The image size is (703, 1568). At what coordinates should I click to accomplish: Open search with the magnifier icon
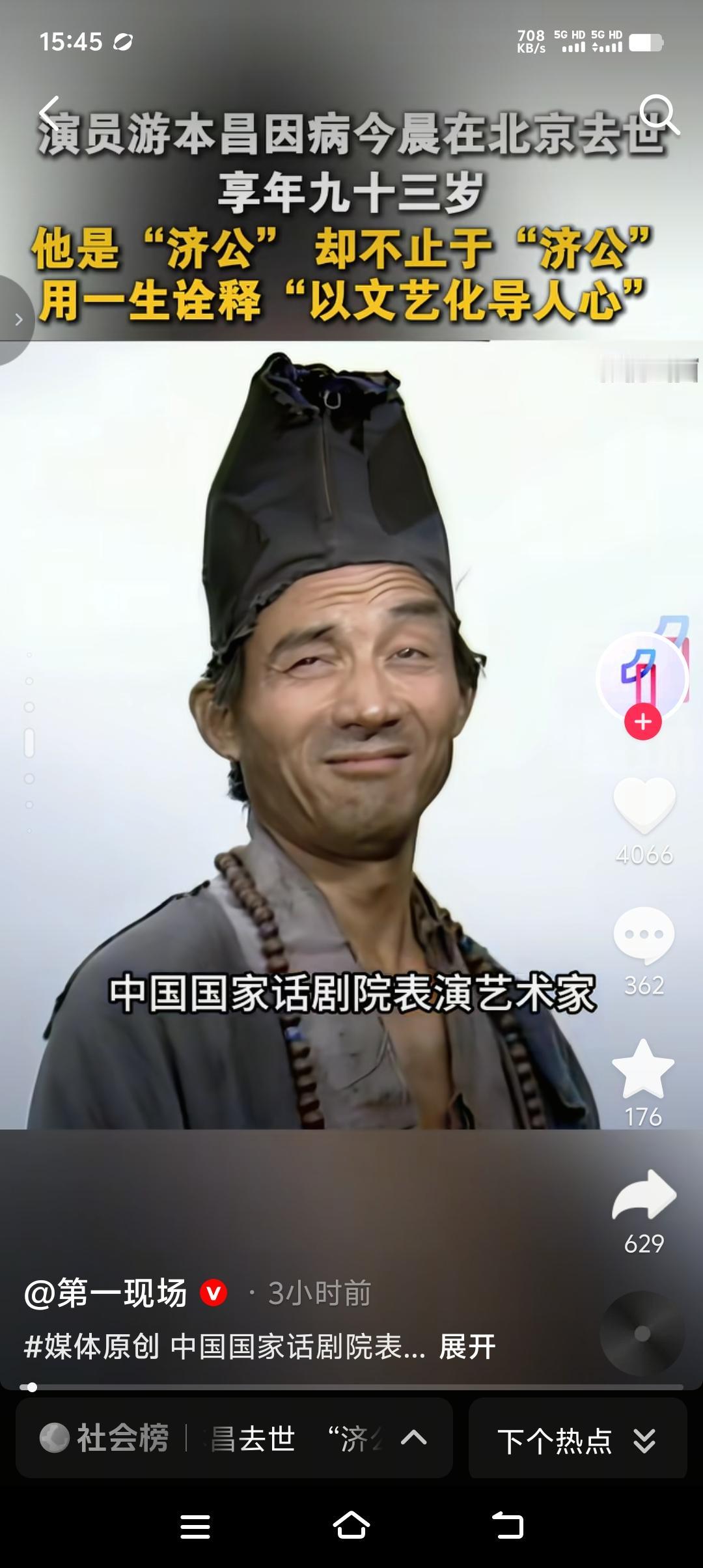click(659, 115)
